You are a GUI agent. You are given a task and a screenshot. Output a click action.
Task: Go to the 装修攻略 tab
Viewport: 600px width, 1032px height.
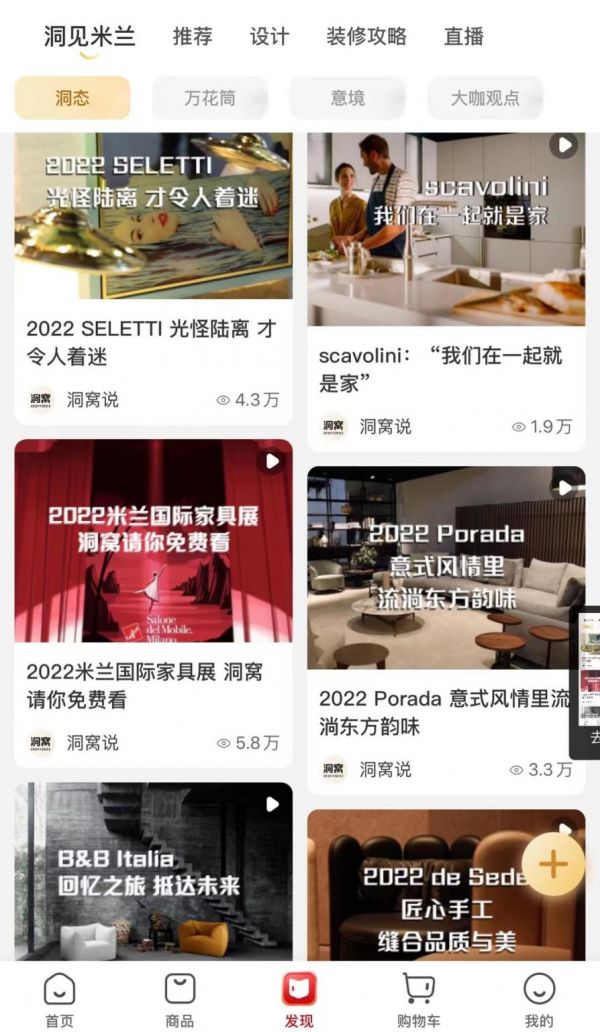[x=366, y=37]
